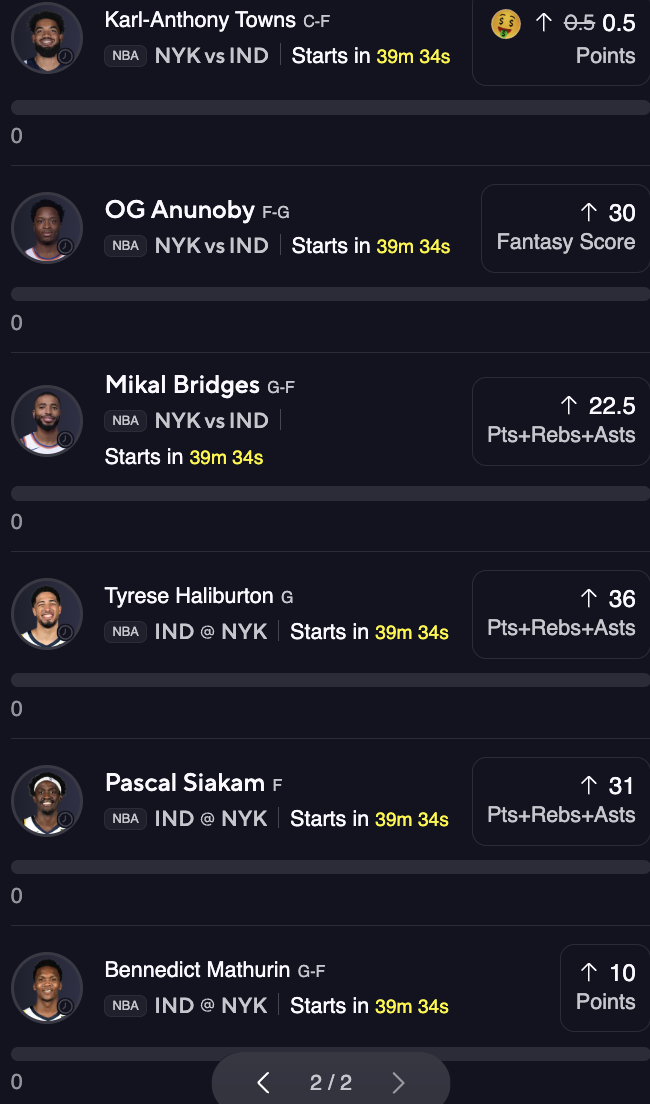Open Mikal Bridges 22.5 Pts+Rebs+Asts pick
This screenshot has height=1104, width=650.
click(x=561, y=421)
